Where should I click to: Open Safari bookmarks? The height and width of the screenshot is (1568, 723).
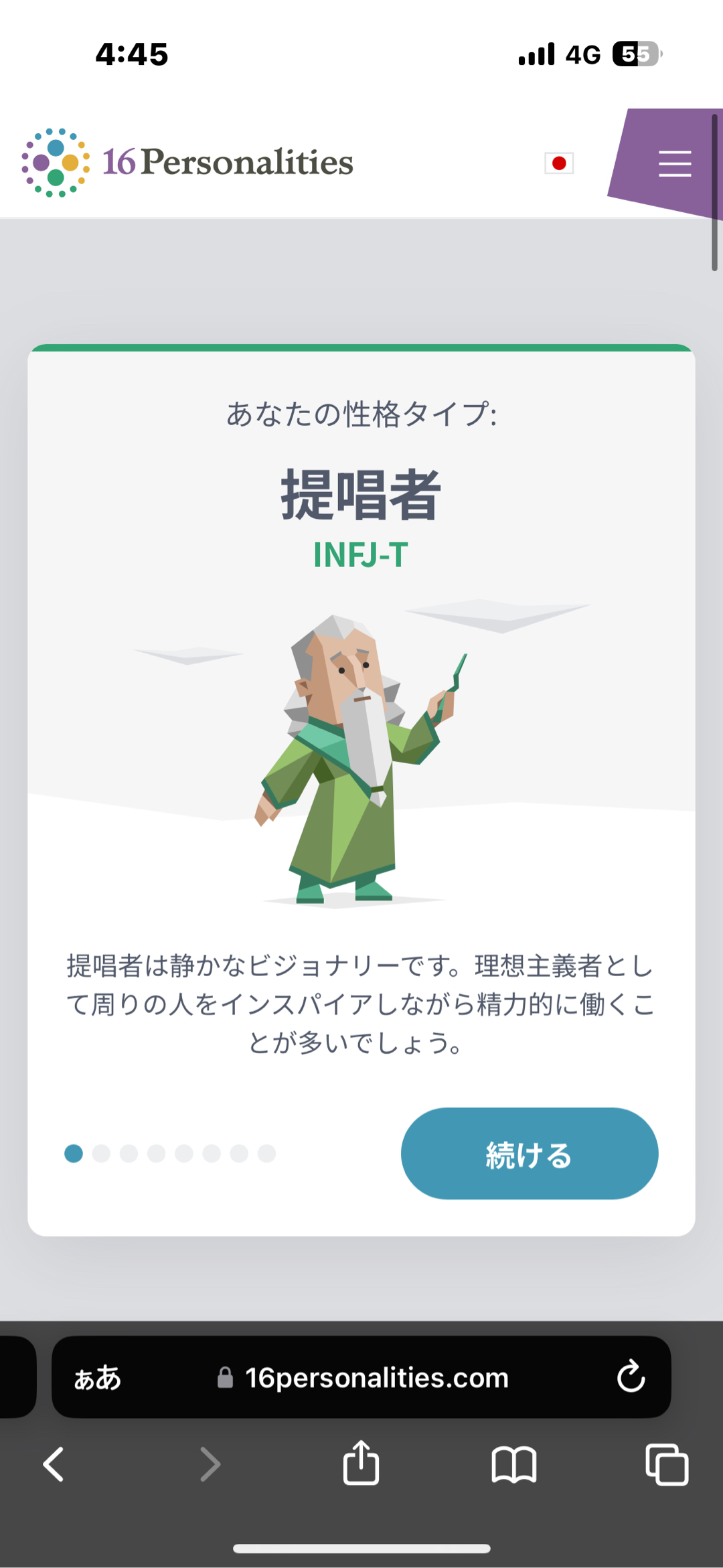[x=513, y=1464]
